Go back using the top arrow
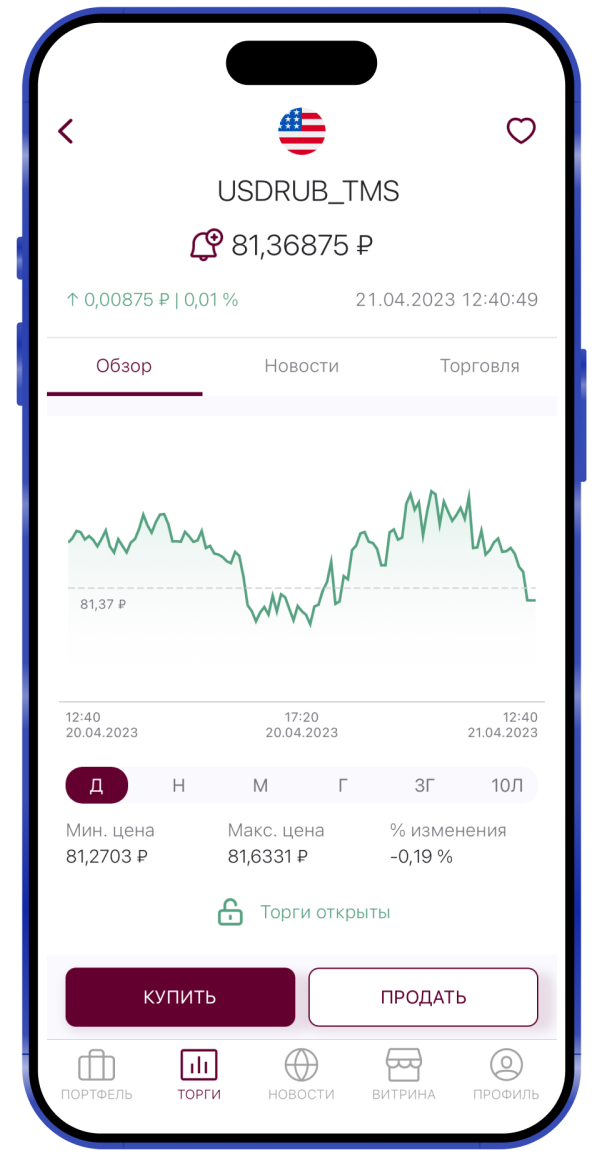Image resolution: width=602 pixels, height=1164 pixels. (66, 131)
